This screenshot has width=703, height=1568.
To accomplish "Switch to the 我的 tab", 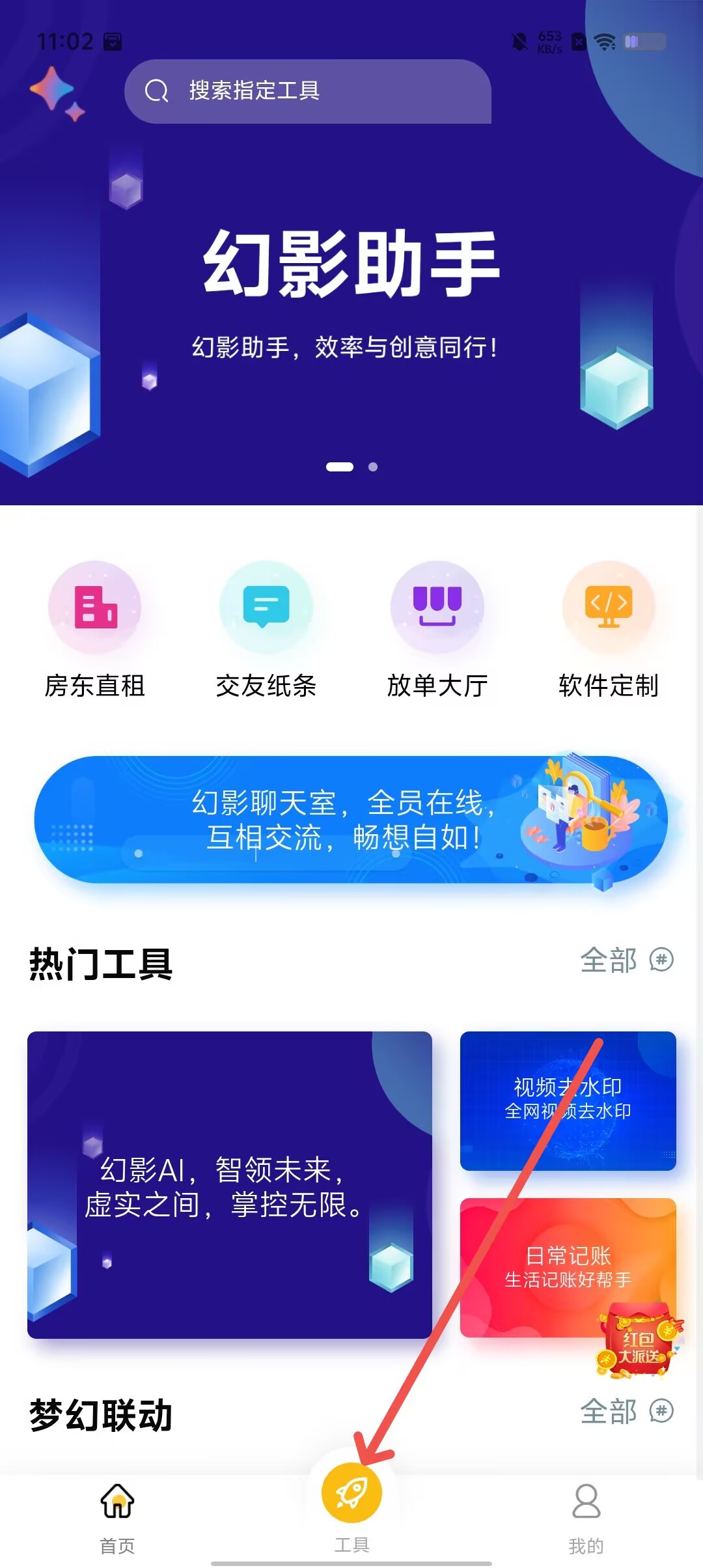I will [x=586, y=1519].
